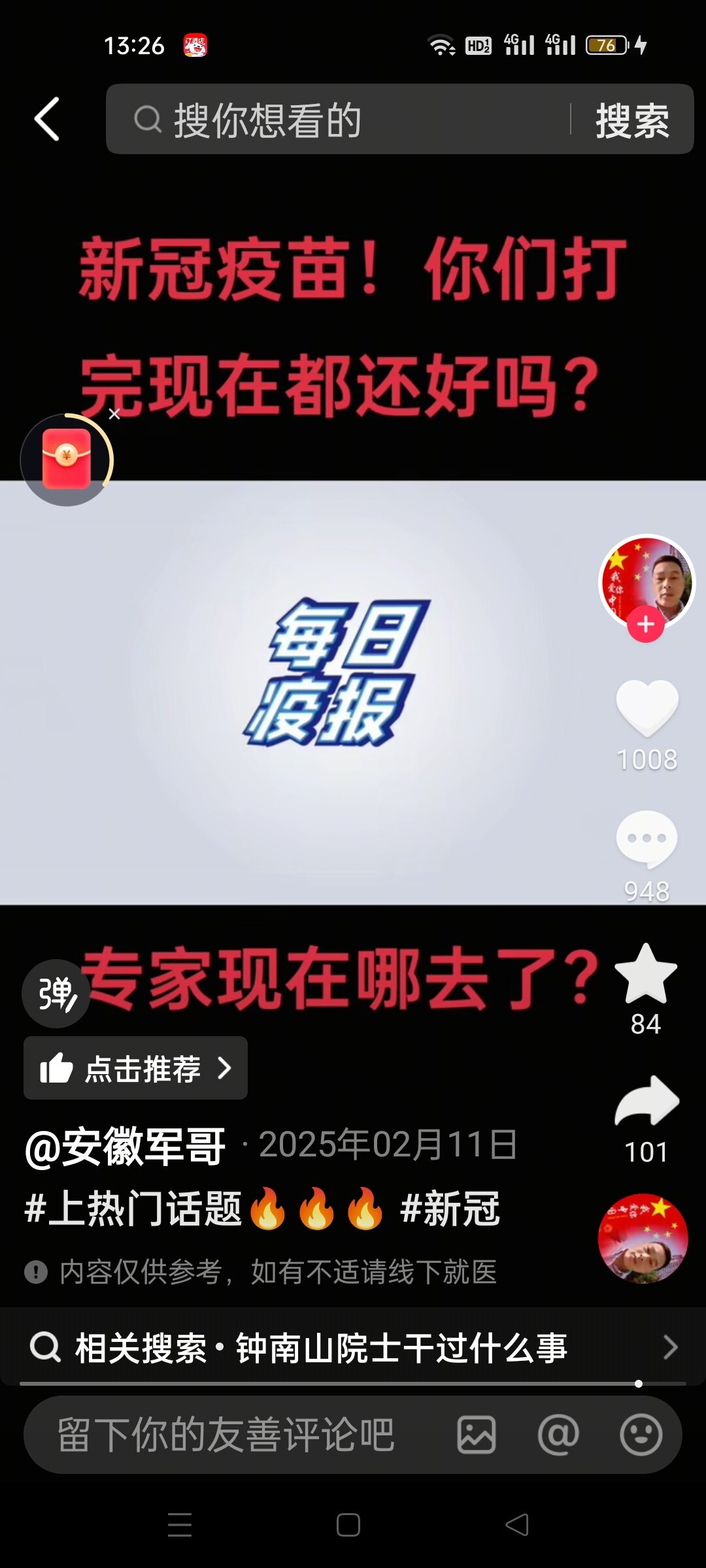Viewport: 706px width, 1568px height.
Task: Tap the 搜索 button
Action: click(631, 120)
